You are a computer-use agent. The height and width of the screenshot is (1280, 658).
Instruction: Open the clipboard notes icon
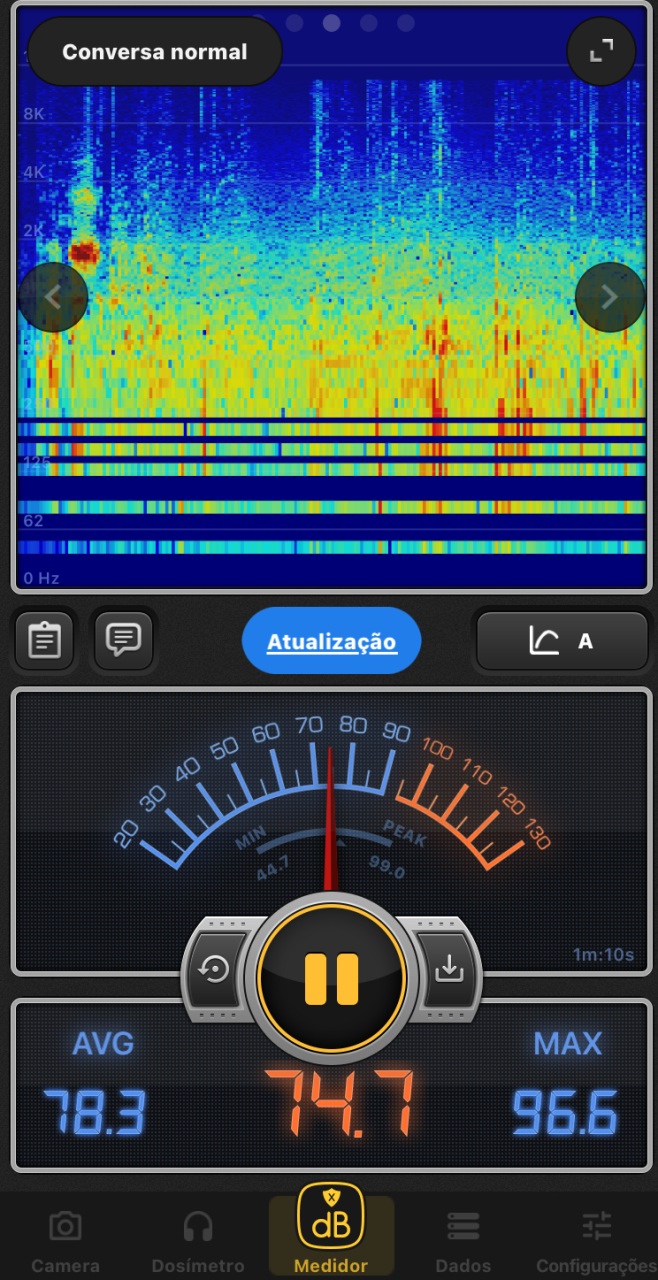[x=45, y=640]
